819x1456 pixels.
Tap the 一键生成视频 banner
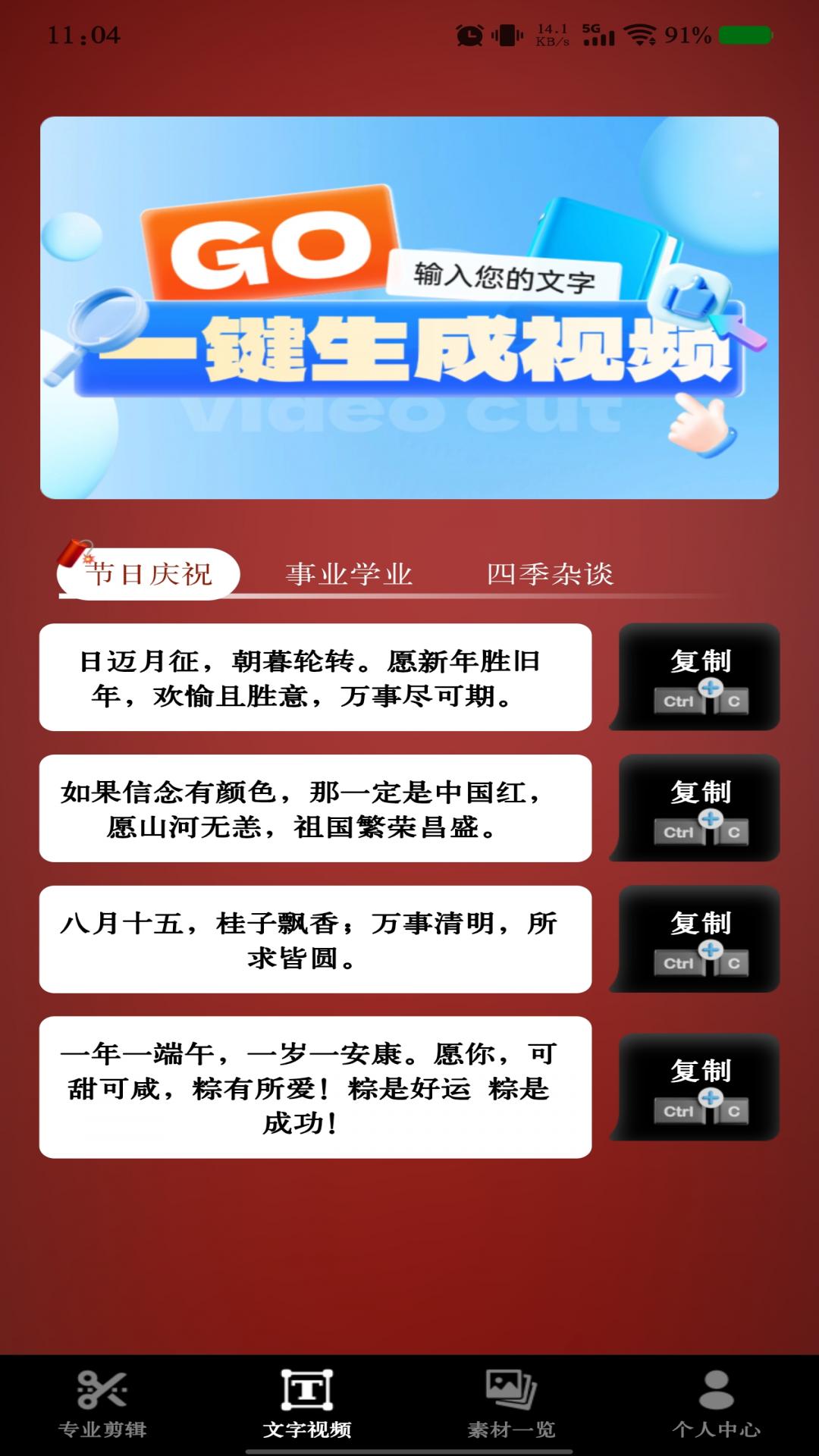click(409, 307)
